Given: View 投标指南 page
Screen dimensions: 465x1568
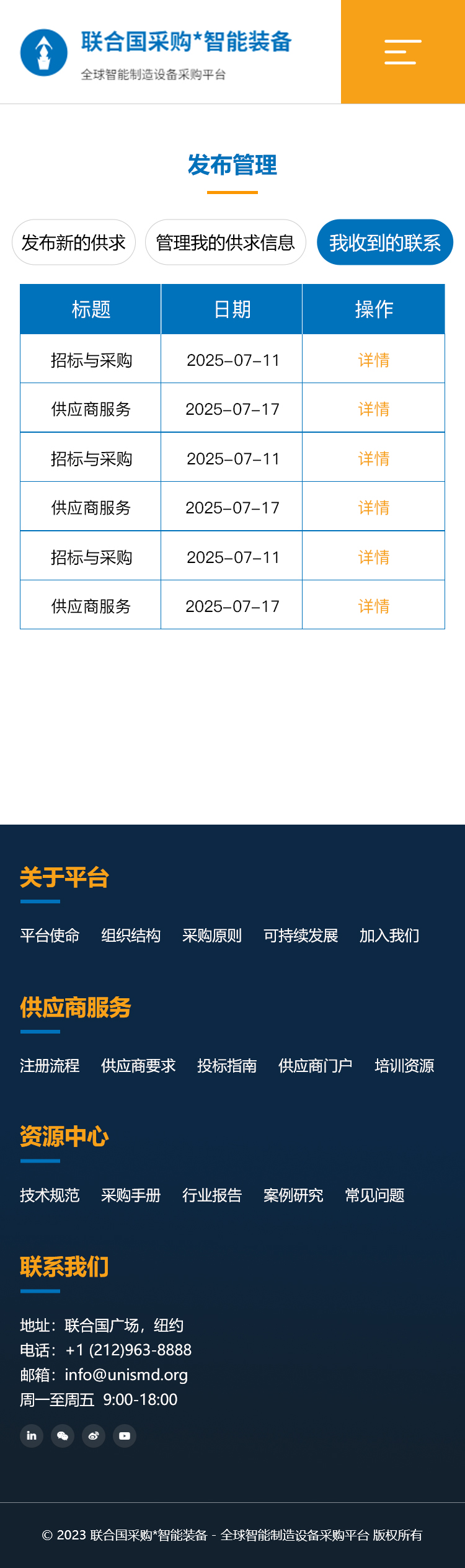Looking at the screenshot, I should 227,1066.
